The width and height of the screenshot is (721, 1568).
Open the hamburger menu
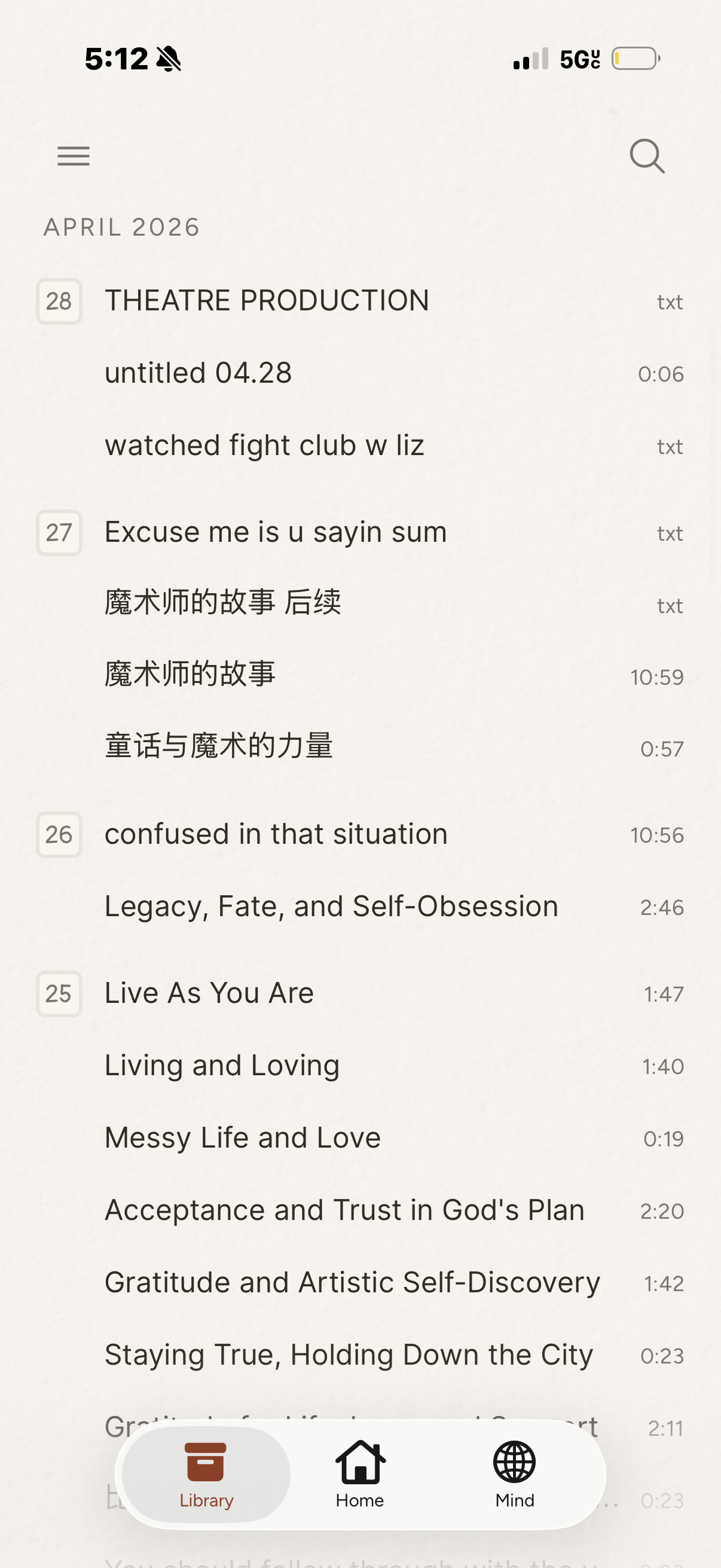pyautogui.click(x=73, y=156)
